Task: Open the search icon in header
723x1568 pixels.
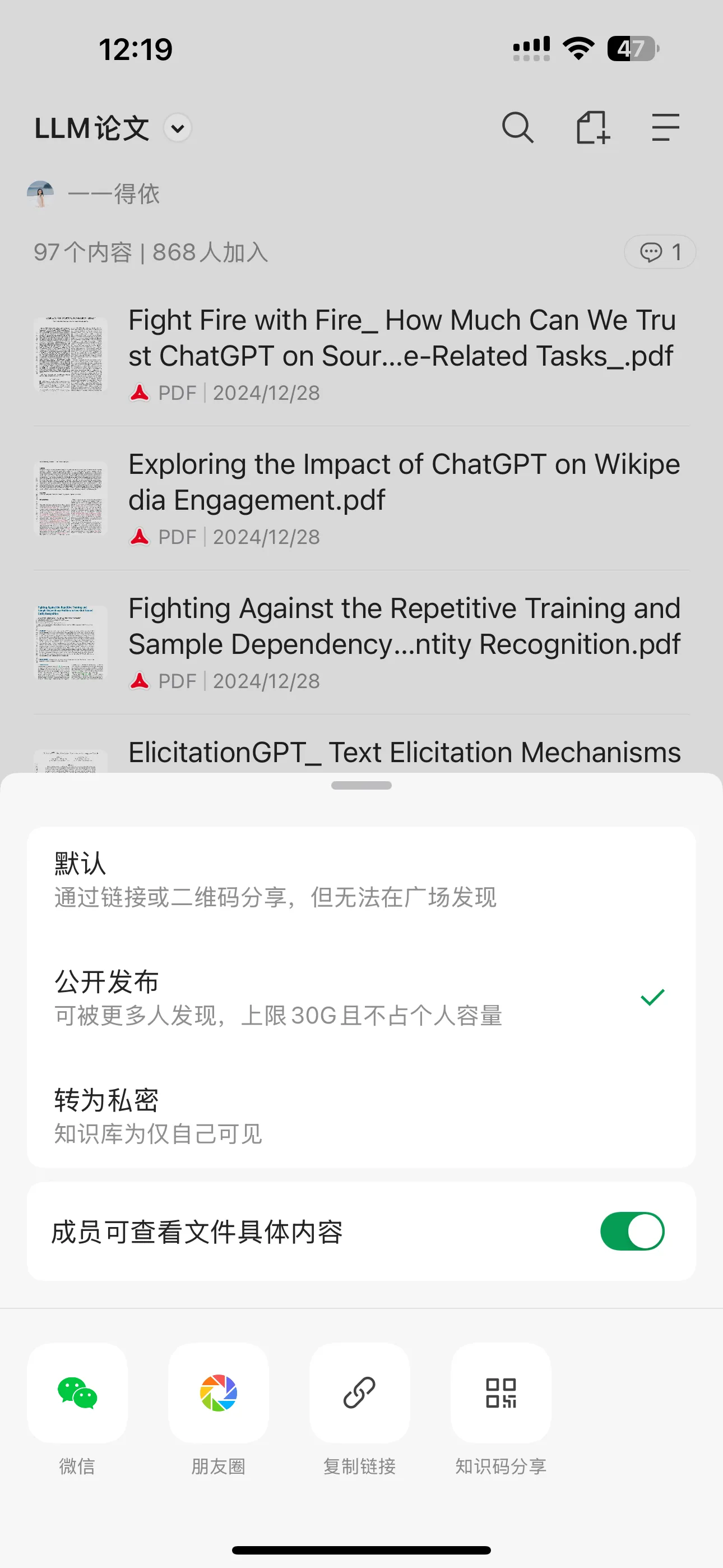Action: coord(517,128)
